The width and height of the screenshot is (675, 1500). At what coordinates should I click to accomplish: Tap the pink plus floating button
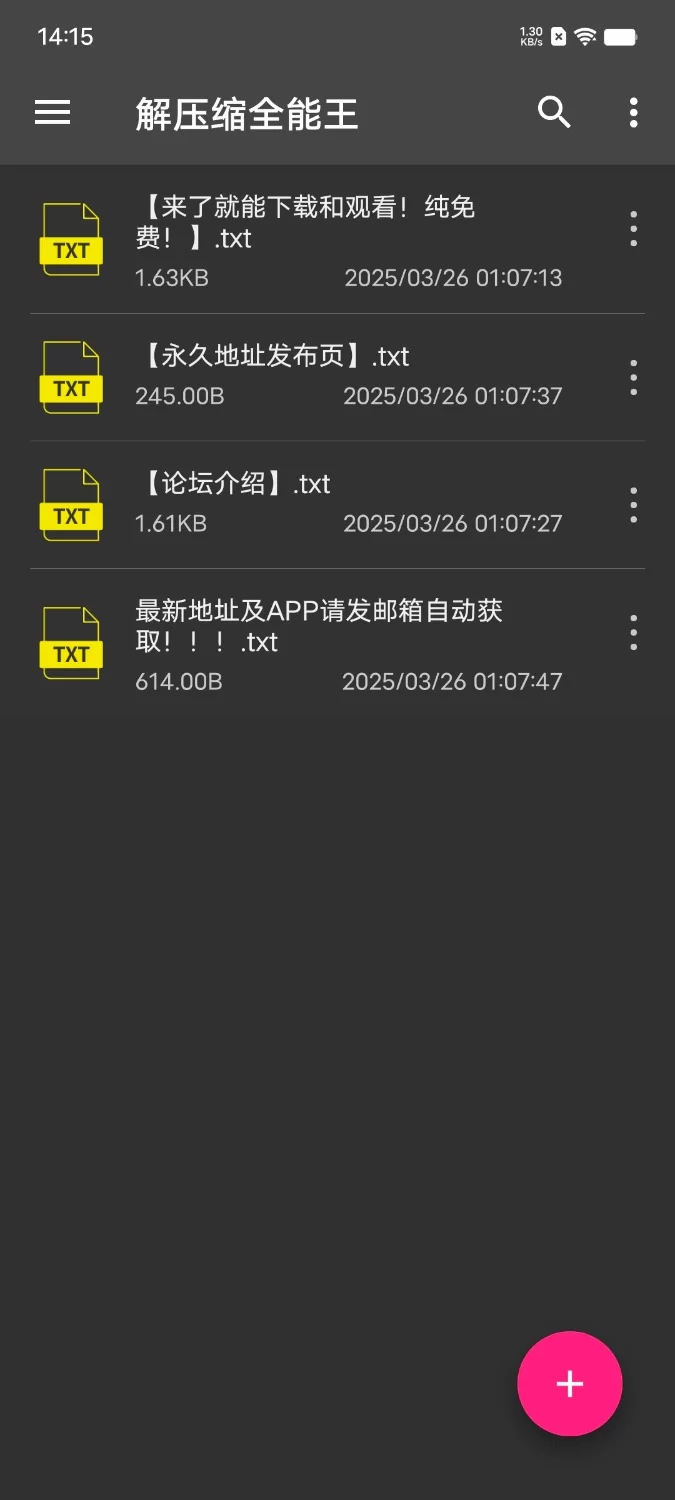pyautogui.click(x=570, y=1383)
